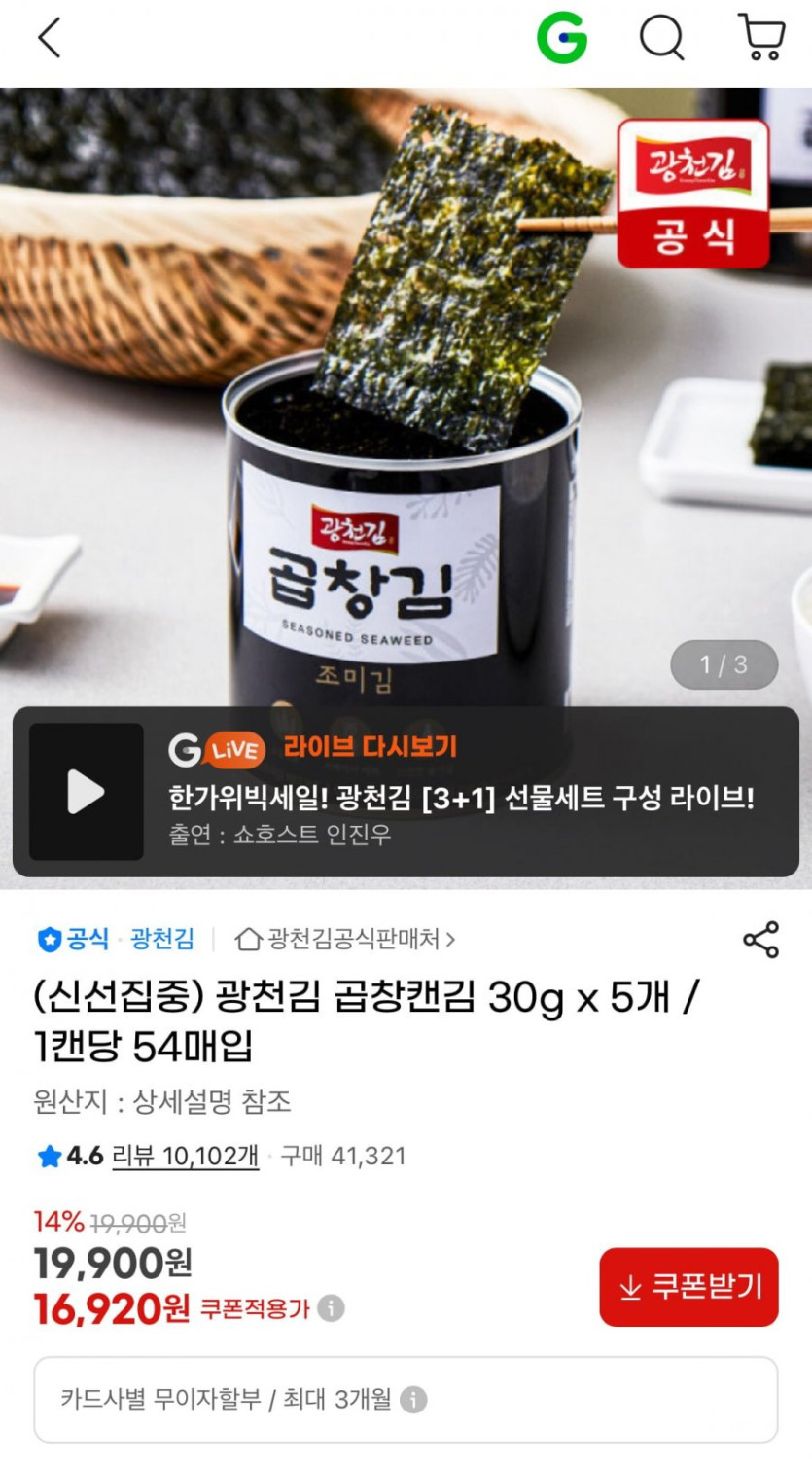
Task: Visit the 광천김공식판매처 seller store
Action: click(346, 939)
